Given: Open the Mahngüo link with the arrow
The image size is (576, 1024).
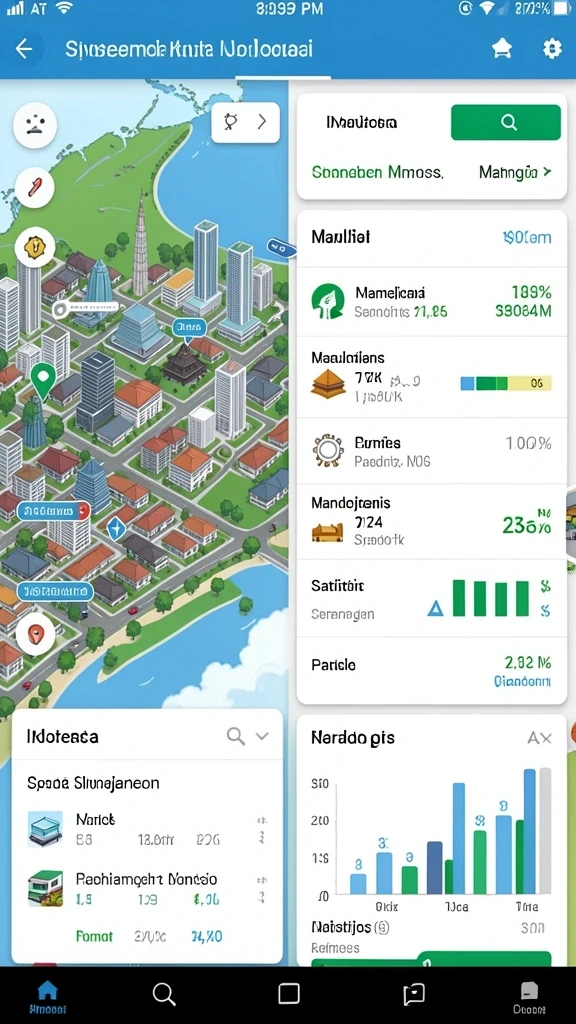Looking at the screenshot, I should click(x=515, y=172).
